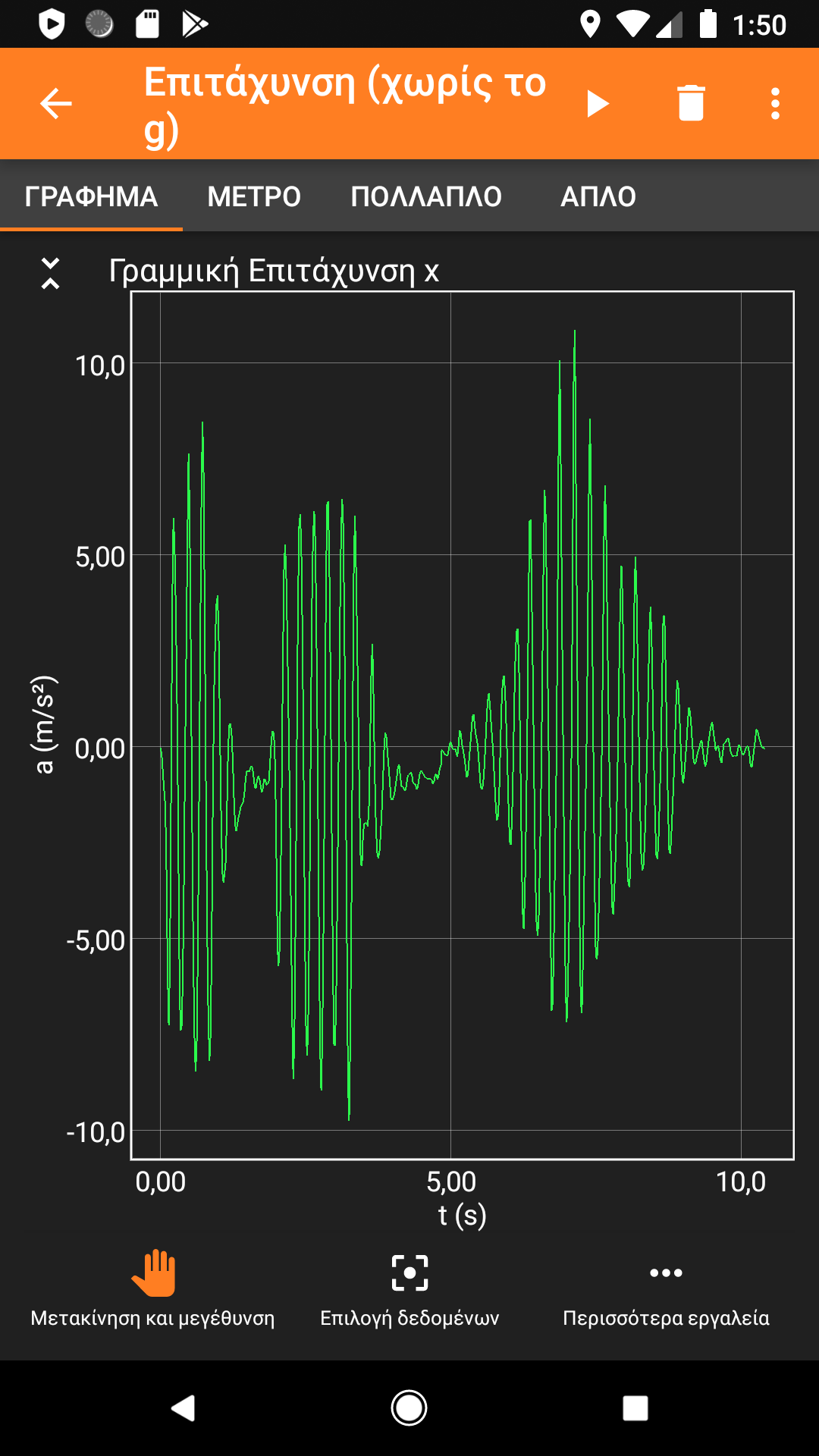Image resolution: width=819 pixels, height=1456 pixels.
Task: Select the Μετακίνηση και μεγέθυνση tool
Action: point(152,1289)
